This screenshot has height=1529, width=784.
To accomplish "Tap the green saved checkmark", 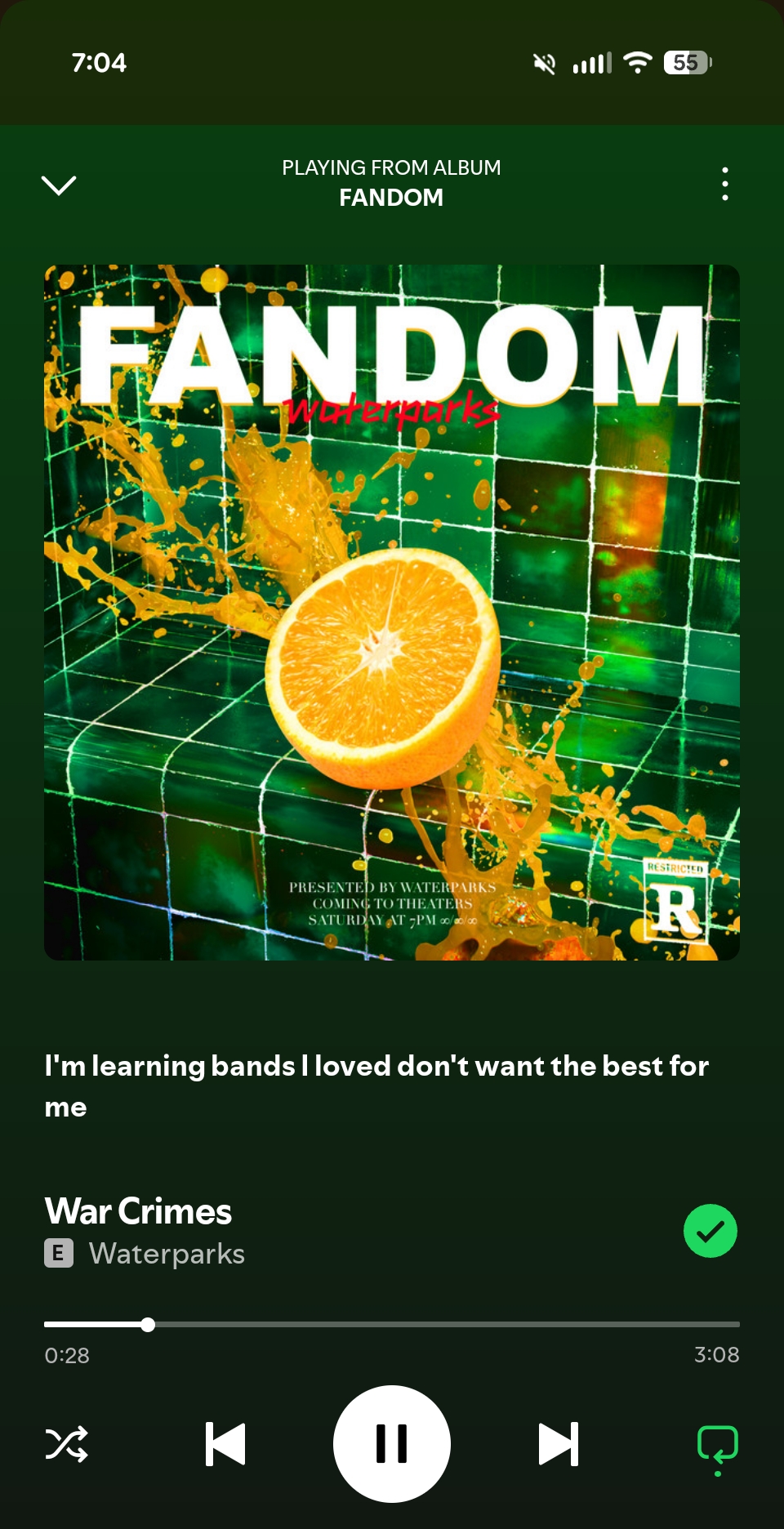I will (710, 1231).
